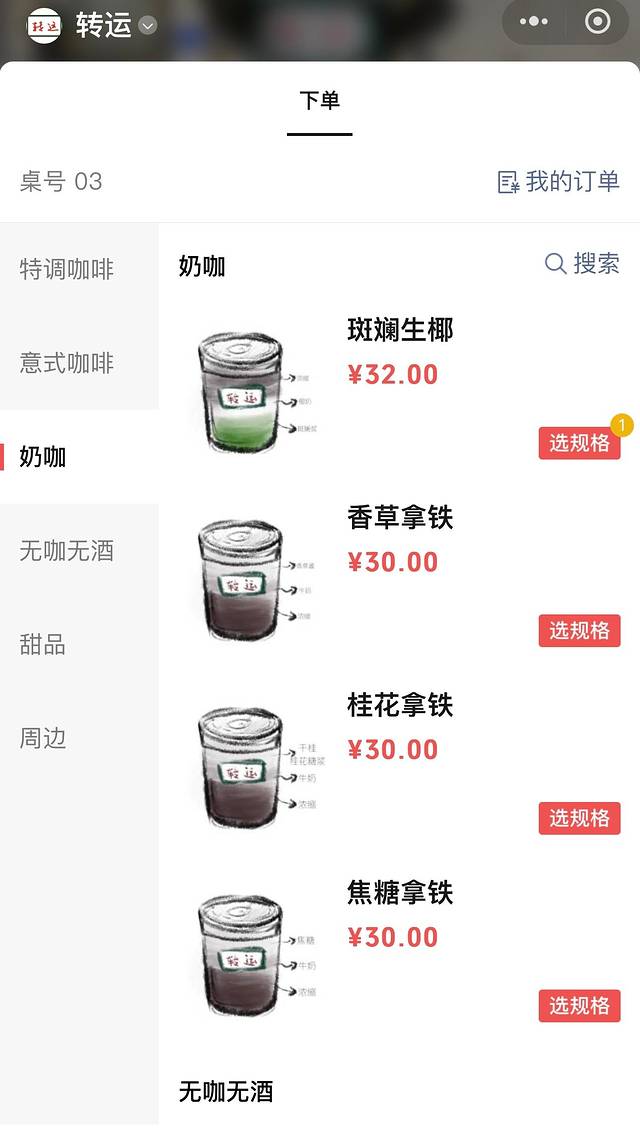Switch to the 意式咖啡 category
The width and height of the screenshot is (640, 1132).
[67, 363]
